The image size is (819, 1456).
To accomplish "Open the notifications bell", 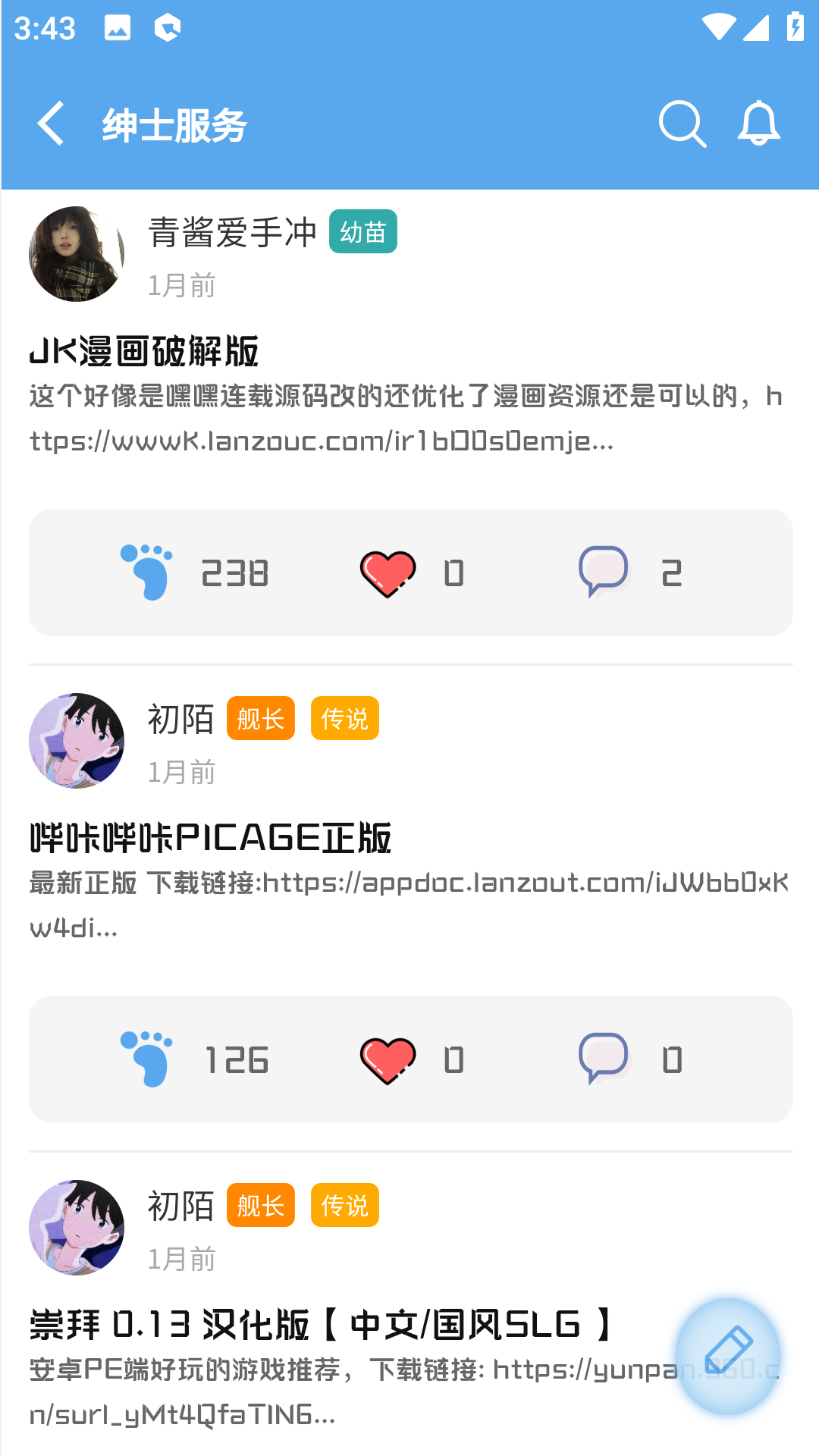I will tap(758, 124).
